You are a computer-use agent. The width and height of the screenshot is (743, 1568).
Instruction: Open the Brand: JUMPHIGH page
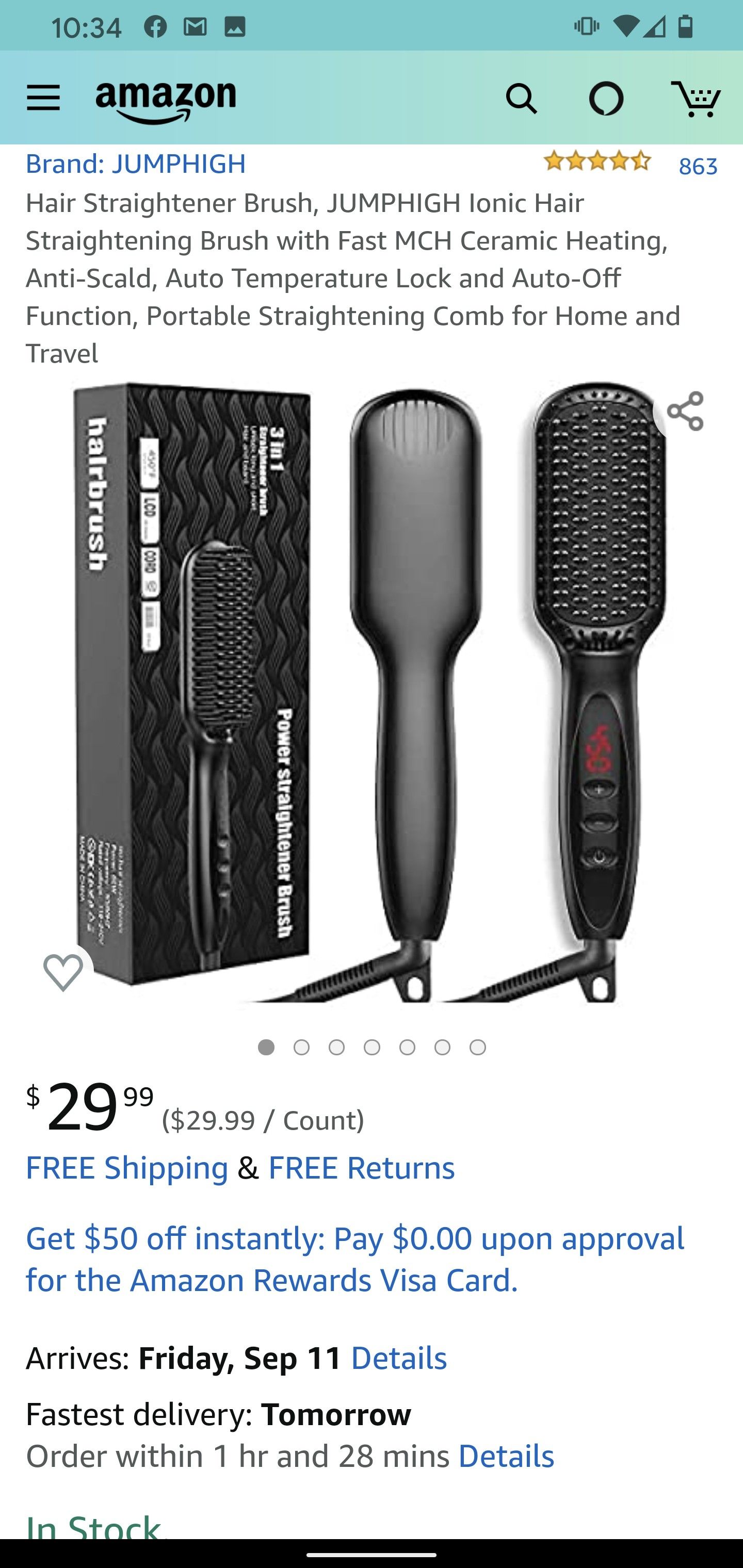[135, 163]
